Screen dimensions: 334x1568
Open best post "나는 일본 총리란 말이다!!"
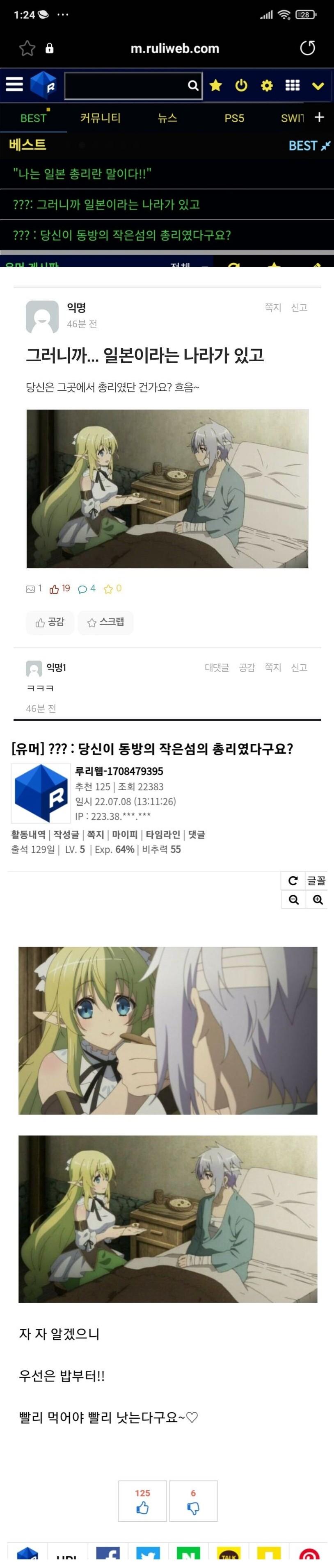click(x=82, y=174)
